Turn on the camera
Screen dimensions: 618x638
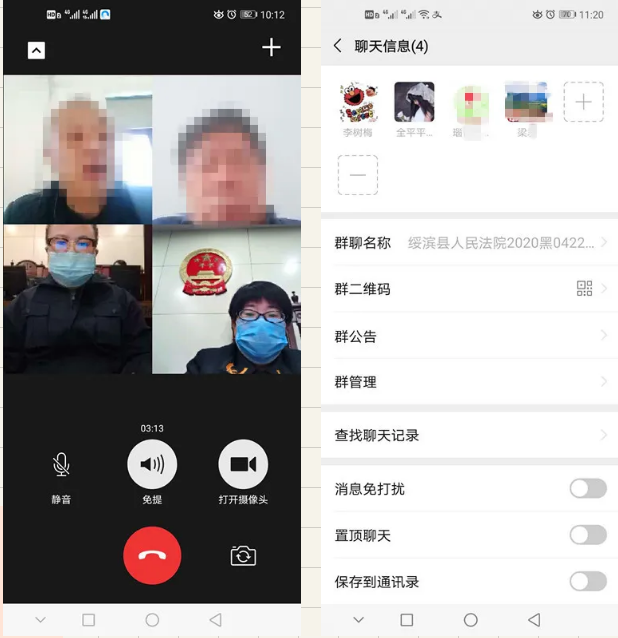[x=243, y=465]
